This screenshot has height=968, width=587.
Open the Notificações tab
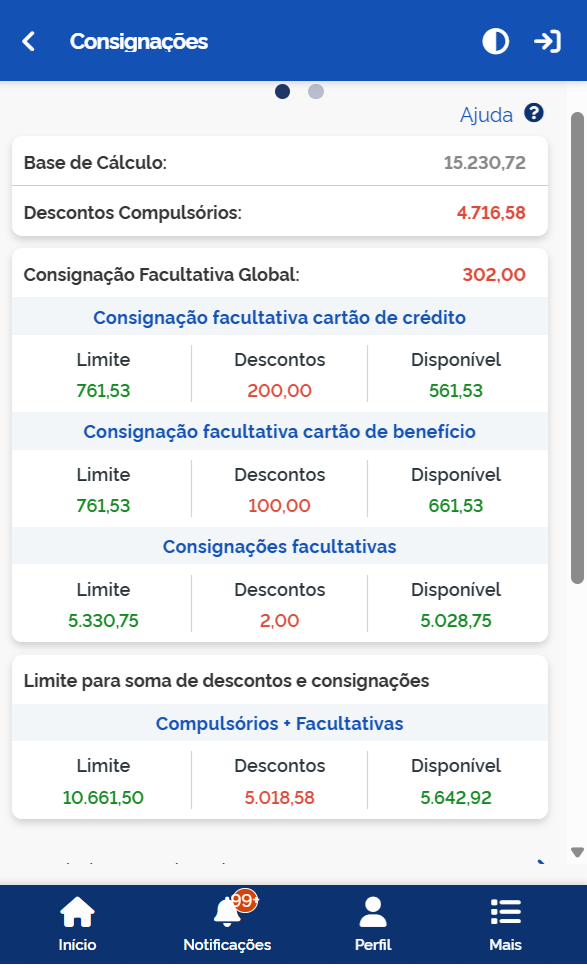227,924
